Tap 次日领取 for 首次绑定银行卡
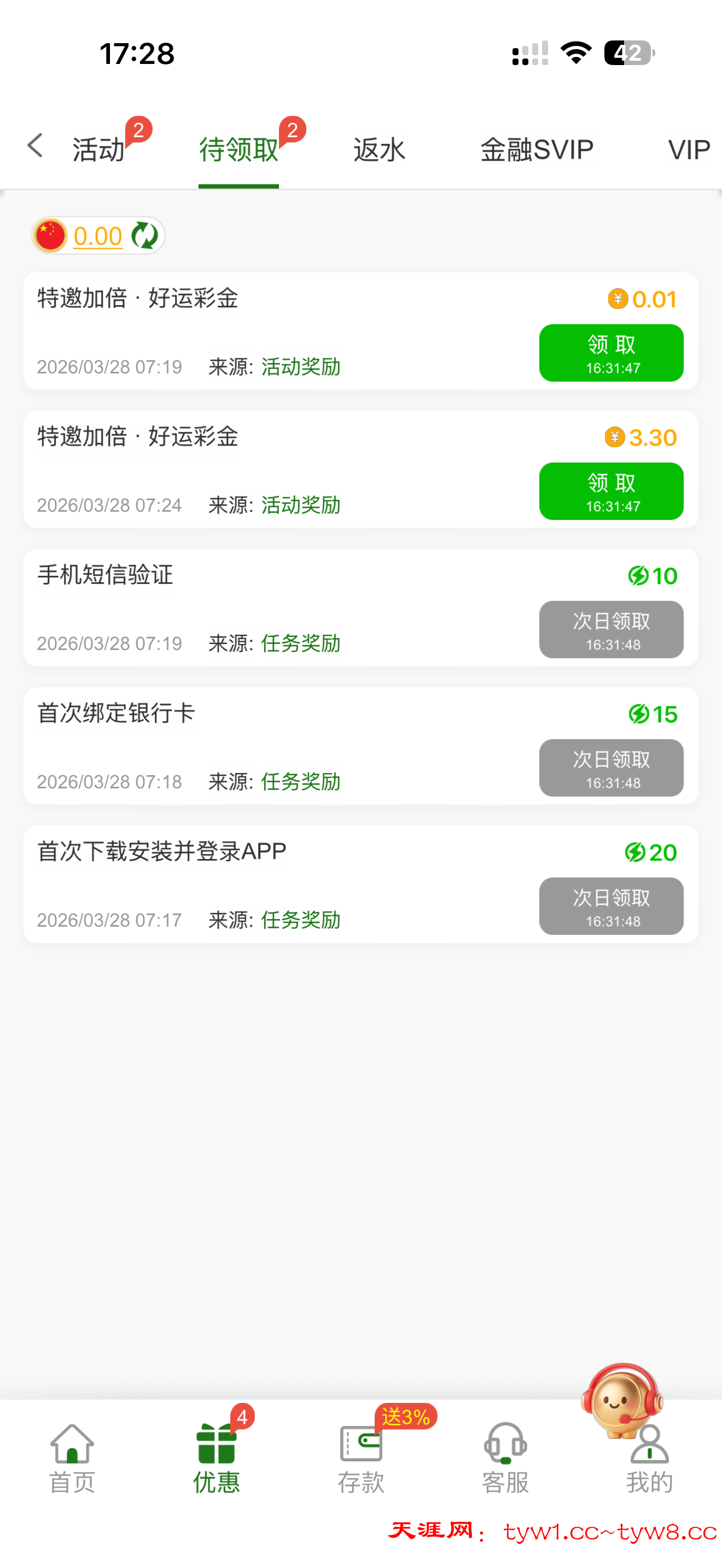 click(x=610, y=768)
